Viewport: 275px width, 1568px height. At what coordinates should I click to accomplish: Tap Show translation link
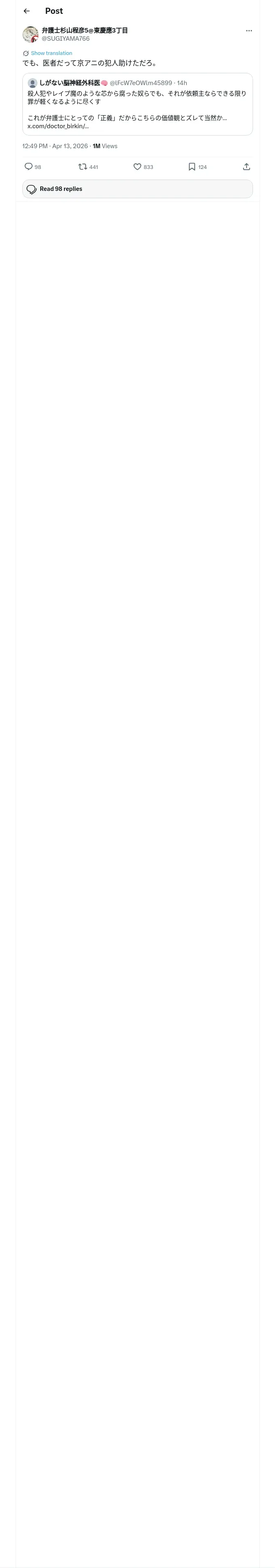coord(51,53)
